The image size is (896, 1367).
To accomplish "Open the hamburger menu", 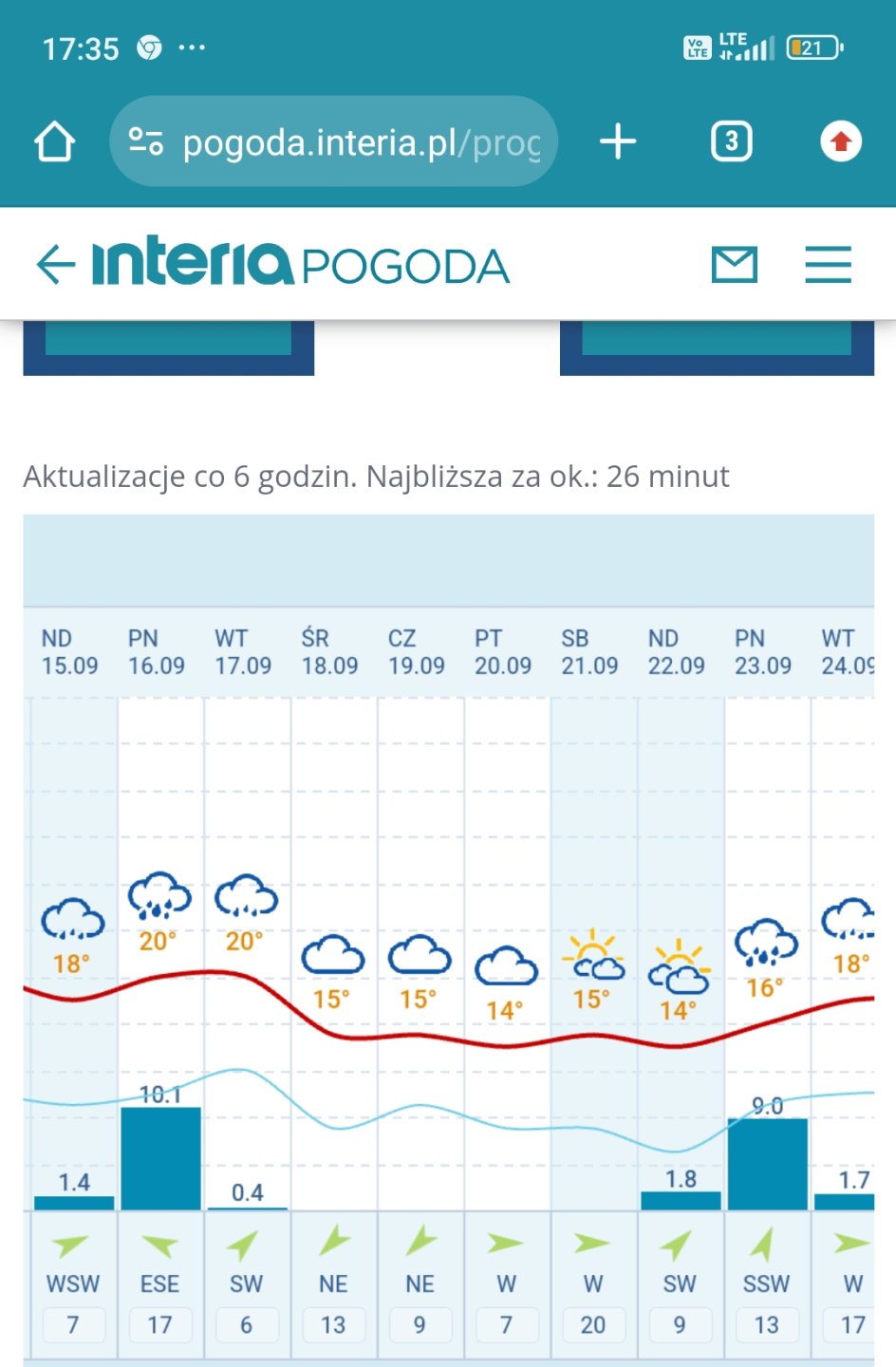I will [x=828, y=264].
